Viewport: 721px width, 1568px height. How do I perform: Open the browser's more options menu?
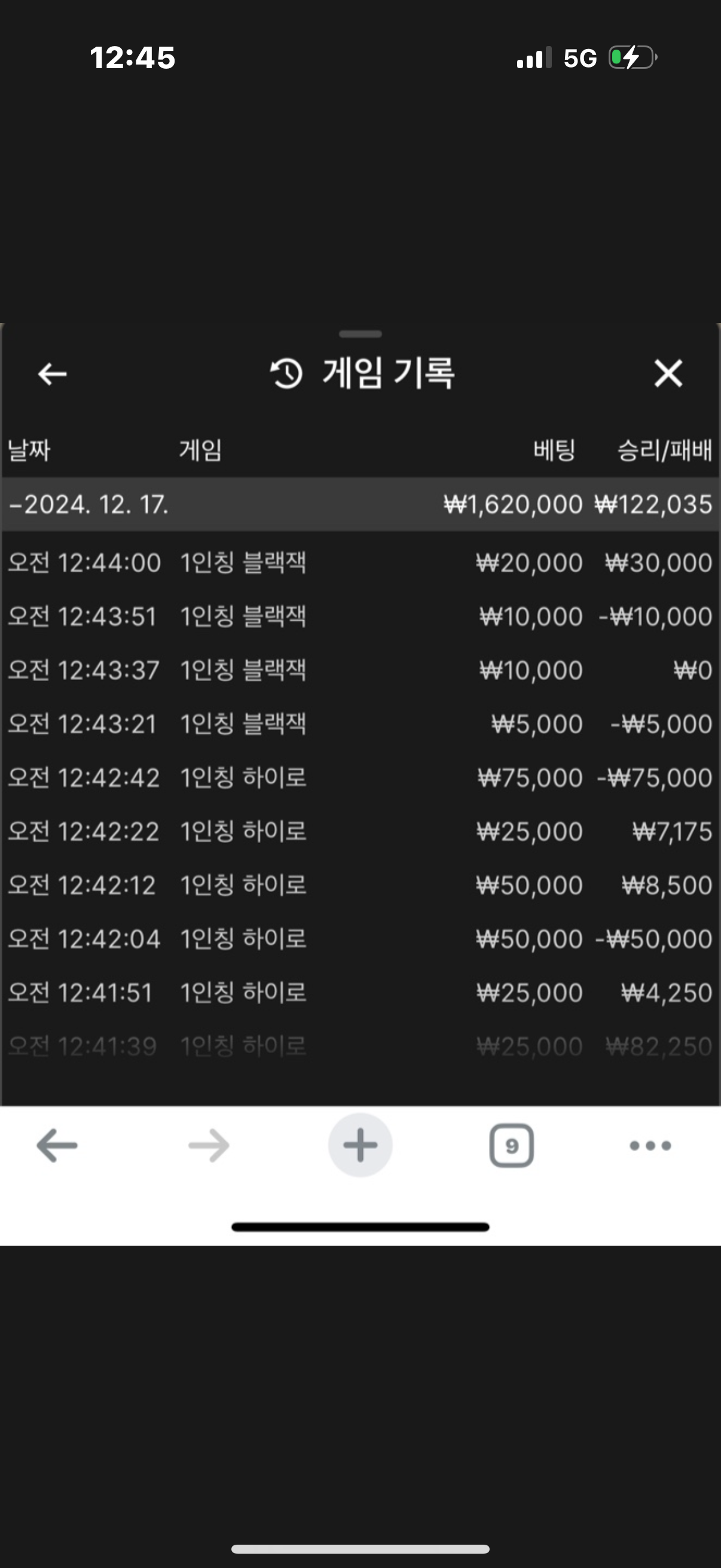[650, 1146]
